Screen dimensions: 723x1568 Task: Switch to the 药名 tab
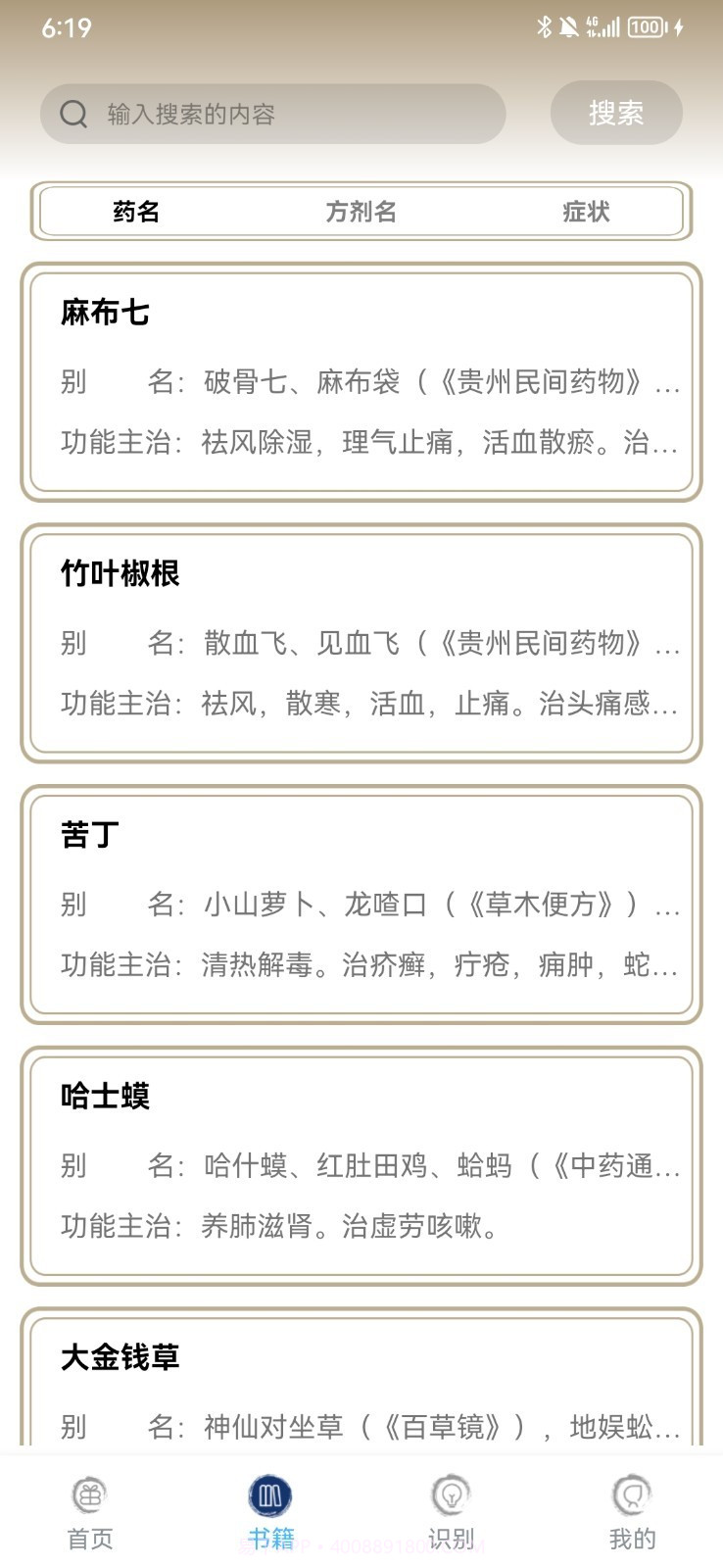[135, 212]
